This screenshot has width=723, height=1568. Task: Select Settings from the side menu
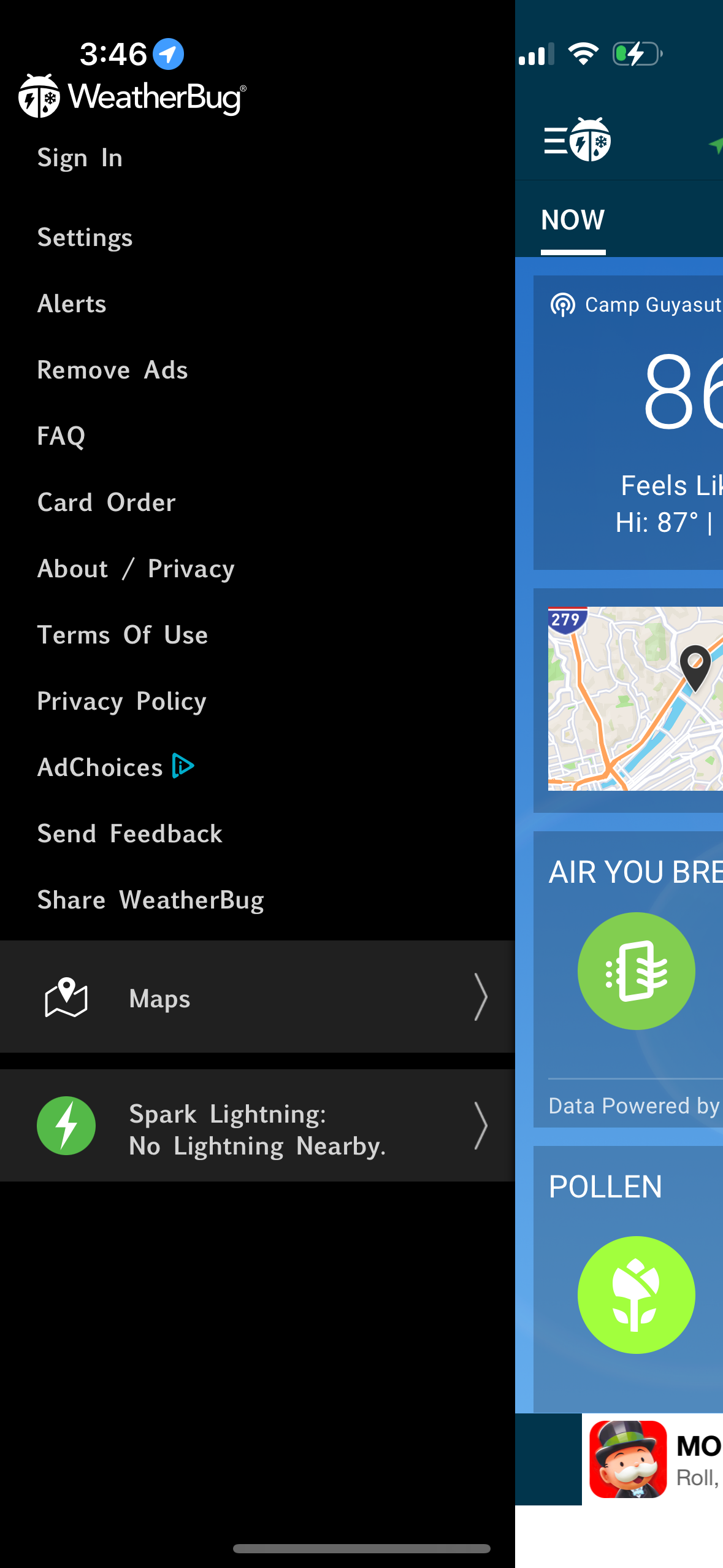pos(85,237)
